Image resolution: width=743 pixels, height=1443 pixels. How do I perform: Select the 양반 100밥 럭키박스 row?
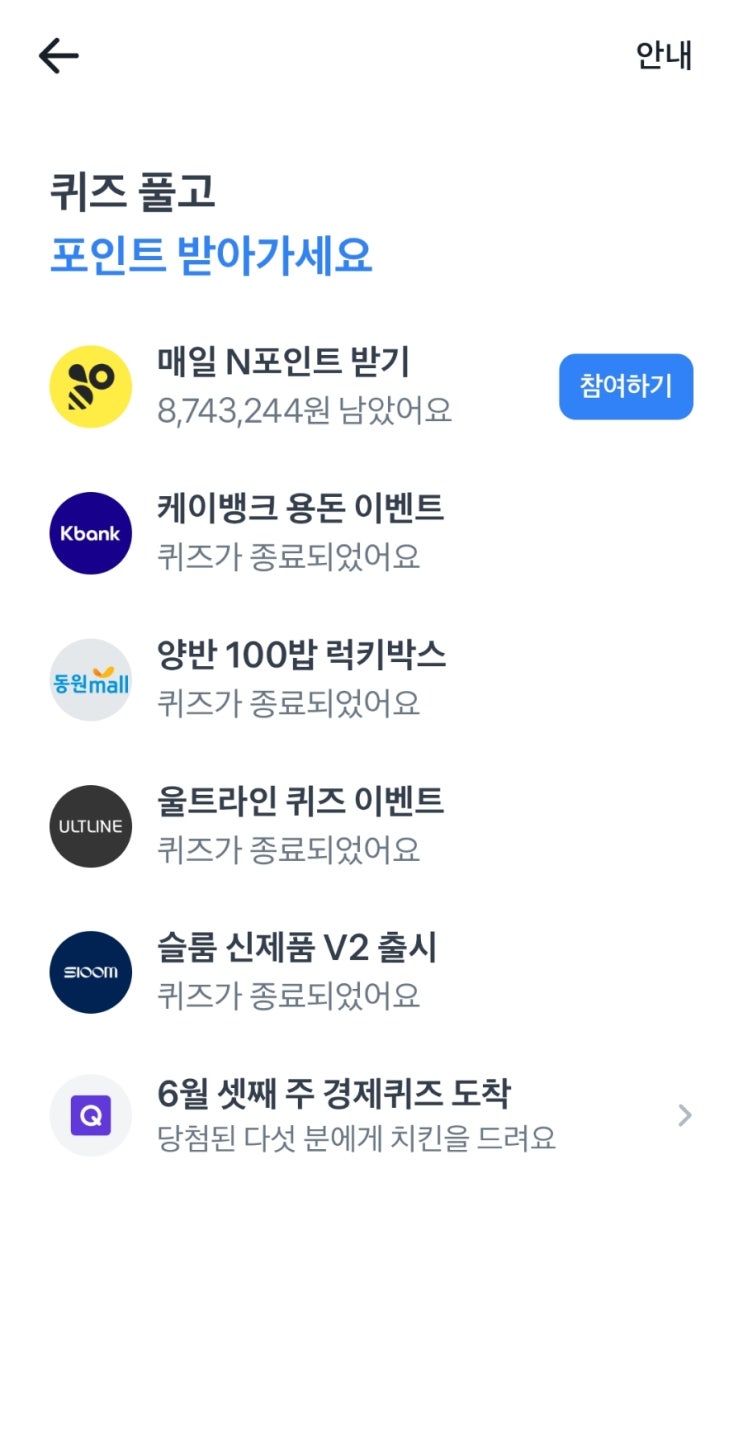tap(371, 680)
